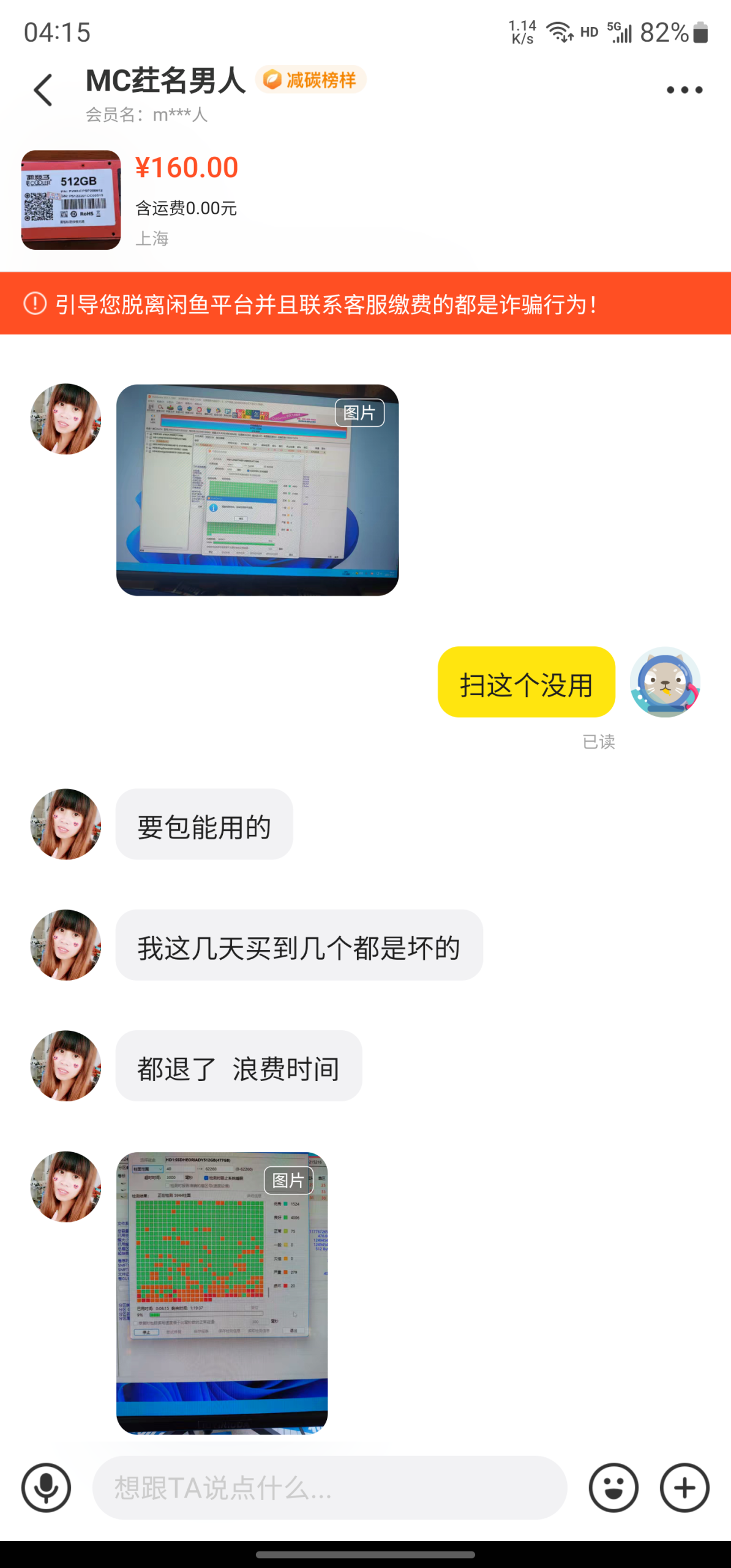Open the three-dot more options menu
This screenshot has height=1568, width=731.
click(684, 91)
